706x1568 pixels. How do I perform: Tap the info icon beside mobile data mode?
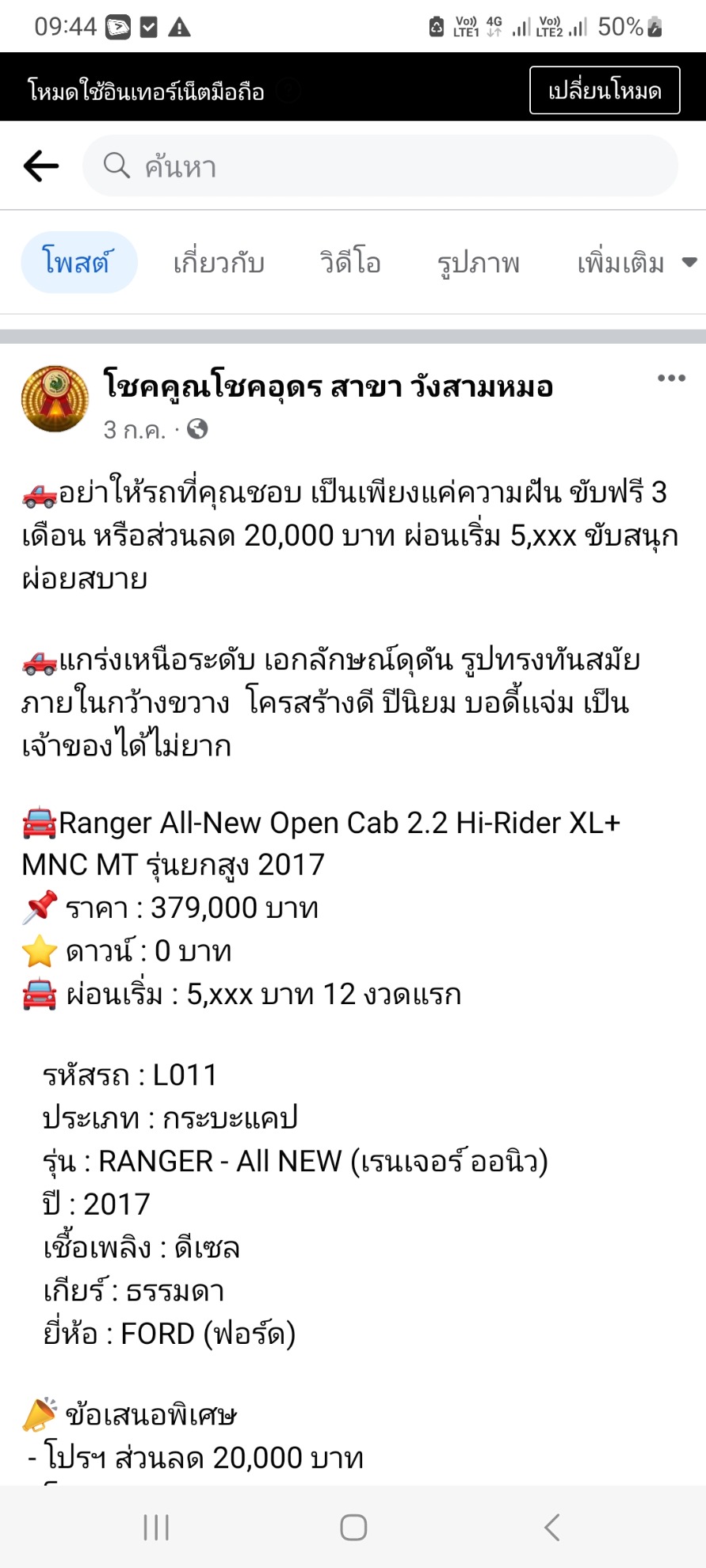[288, 92]
